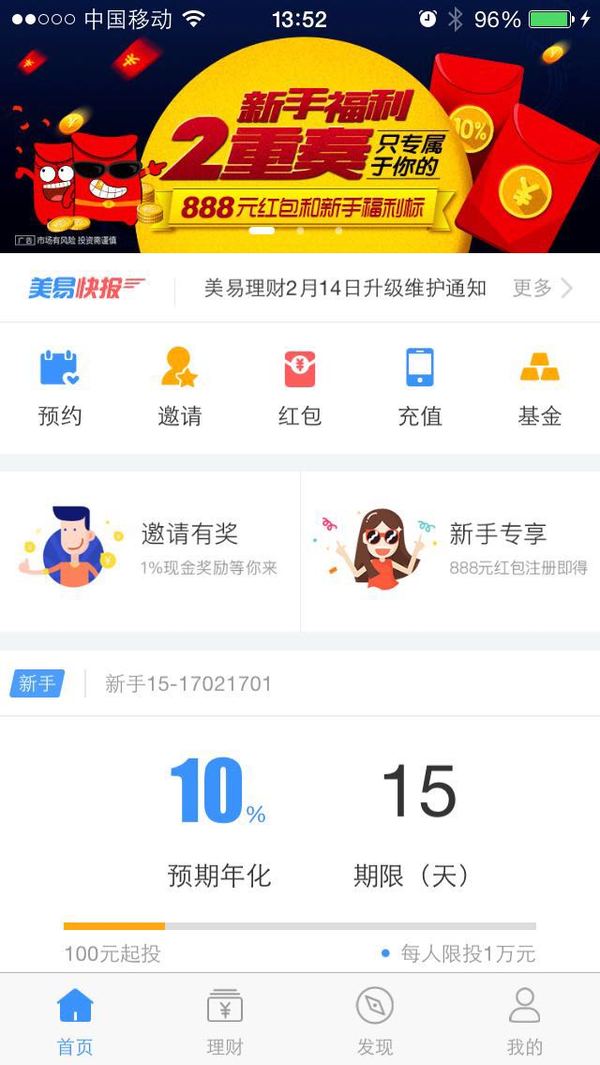Open the 红包 red envelope shortcut

point(300,388)
